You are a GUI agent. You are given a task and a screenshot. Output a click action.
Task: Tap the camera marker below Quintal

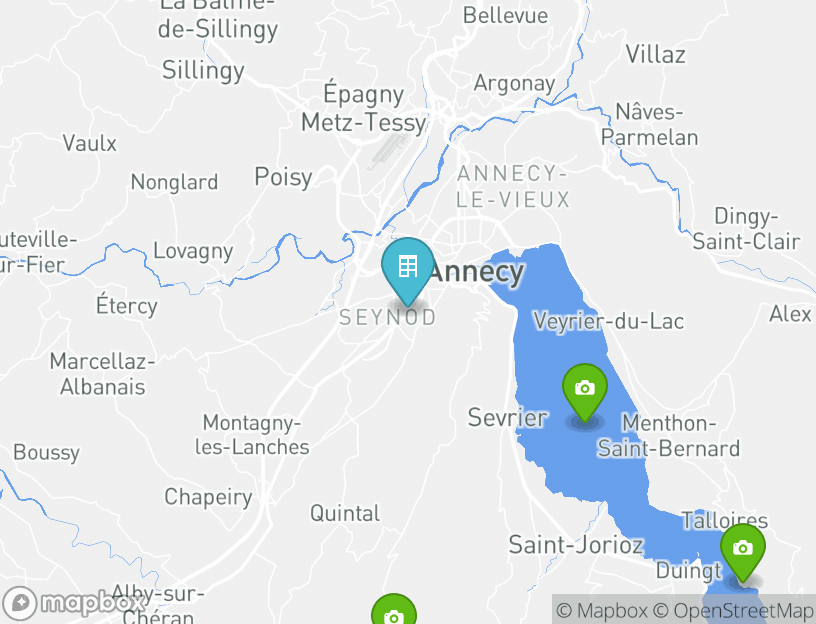pyautogui.click(x=394, y=613)
